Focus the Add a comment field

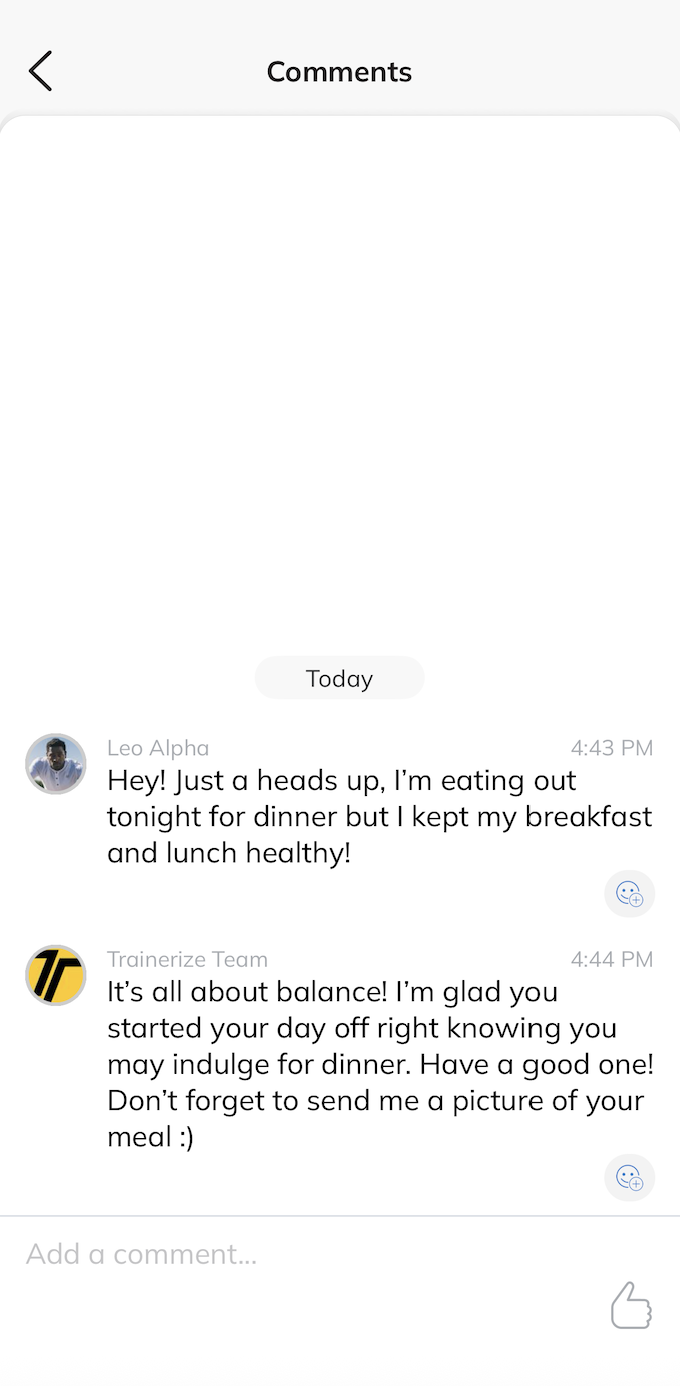[x=300, y=1254]
